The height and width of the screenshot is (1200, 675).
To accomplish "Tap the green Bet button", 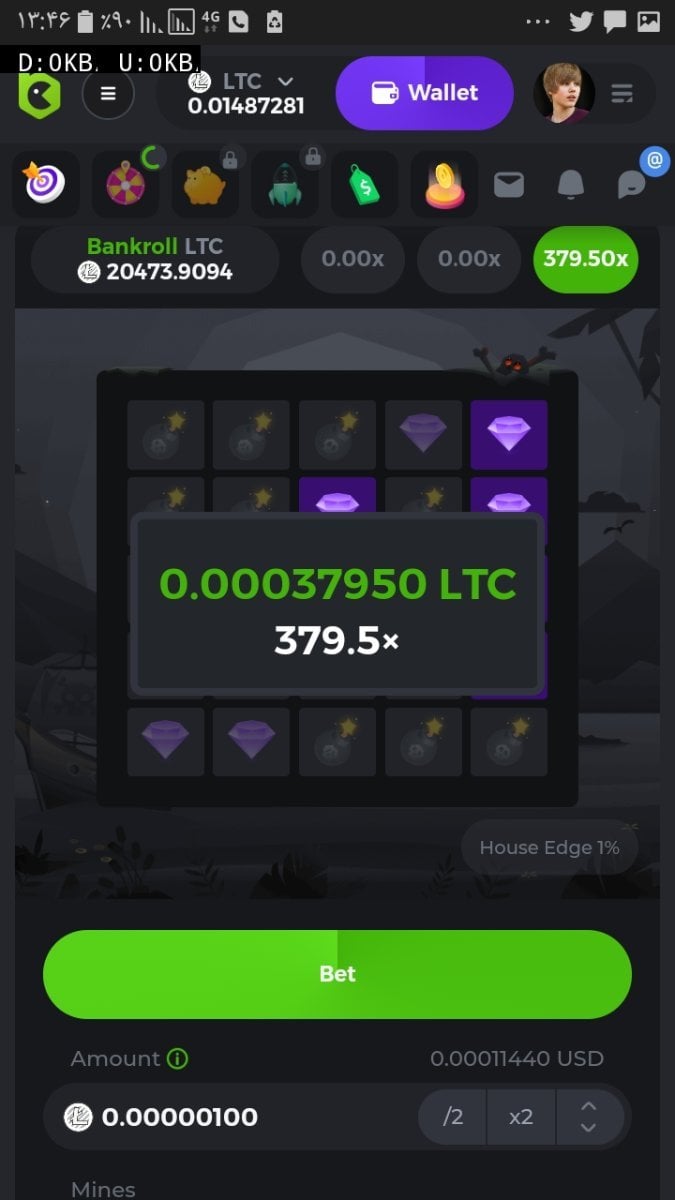I will 337,974.
